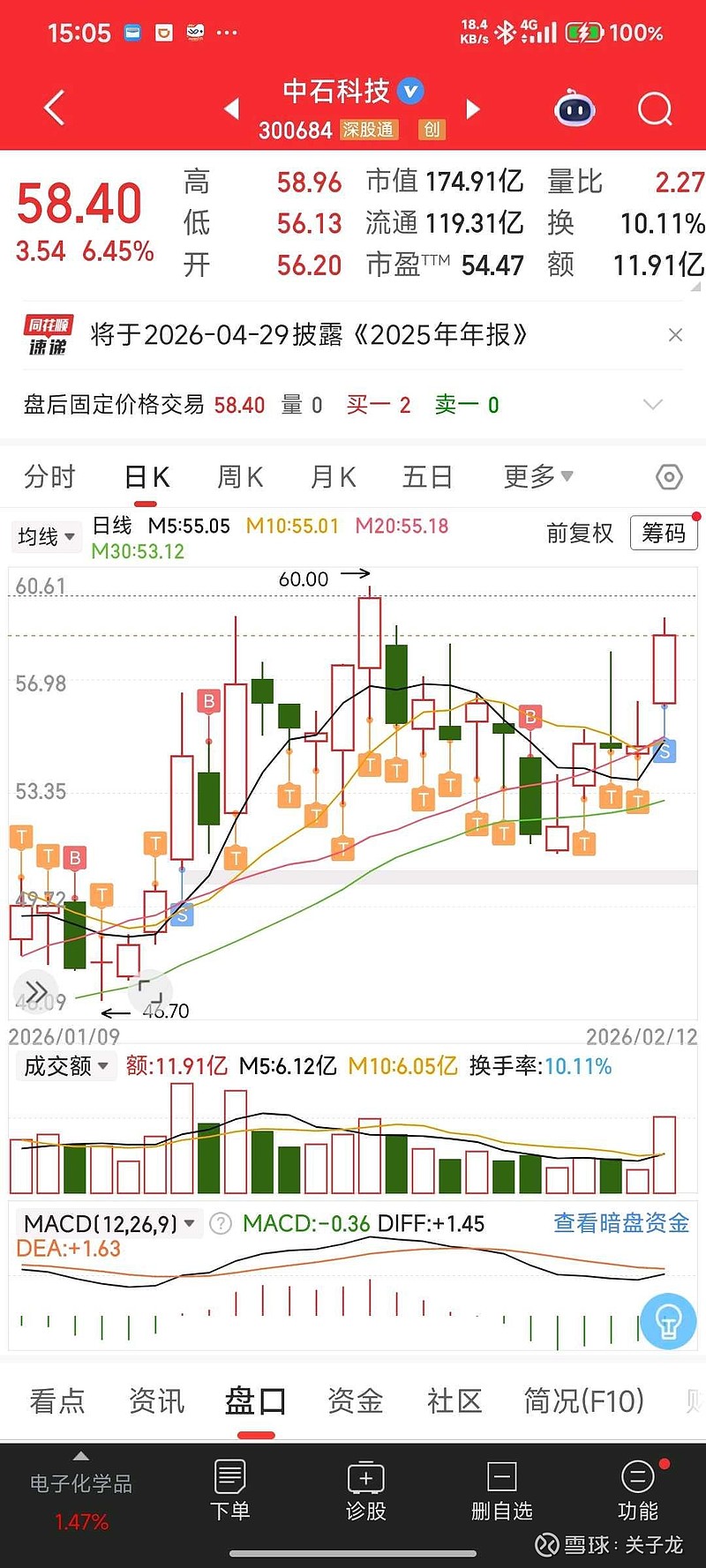
Task: Open chart settings hexagon icon
Action: tap(669, 477)
